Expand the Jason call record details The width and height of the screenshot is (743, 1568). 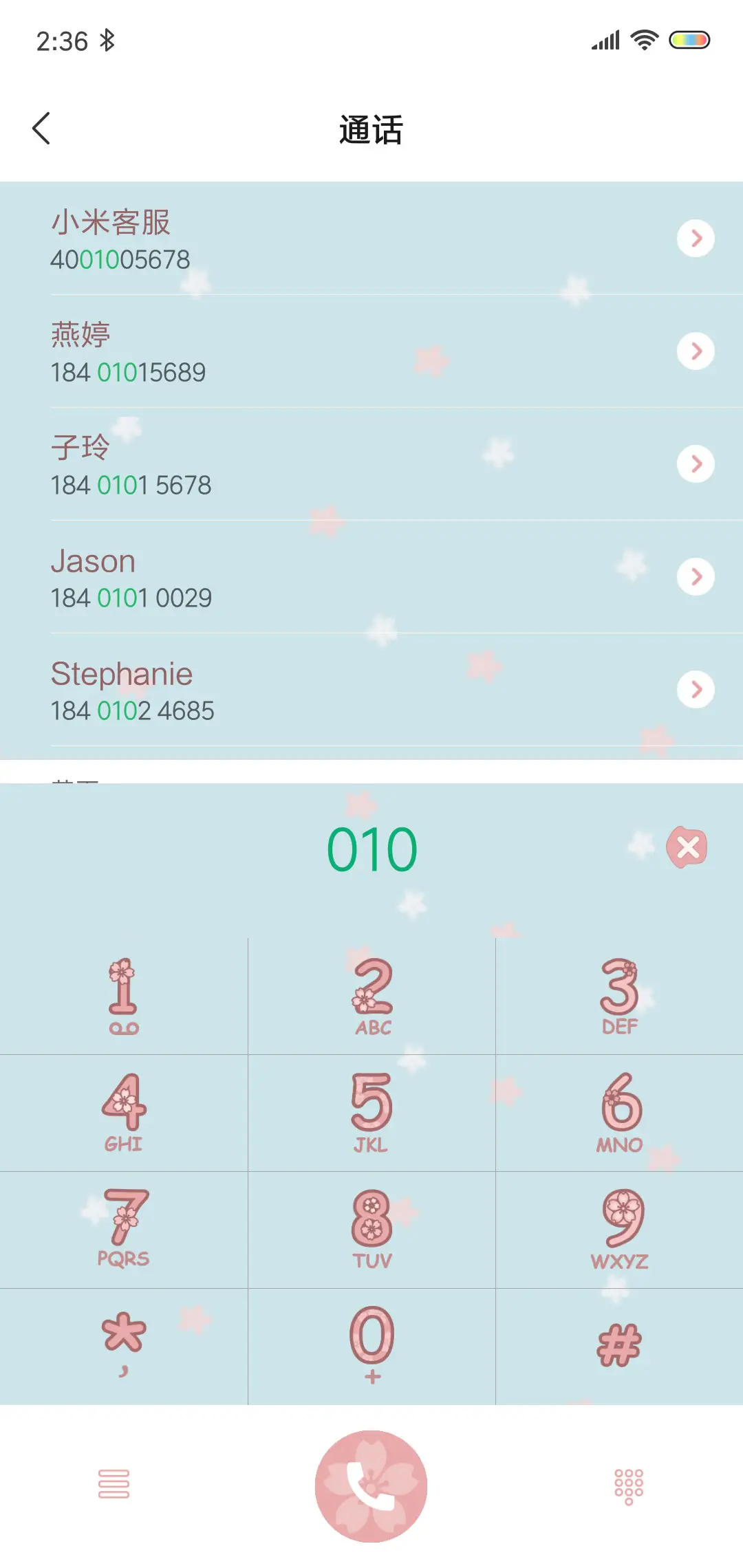[x=696, y=577]
